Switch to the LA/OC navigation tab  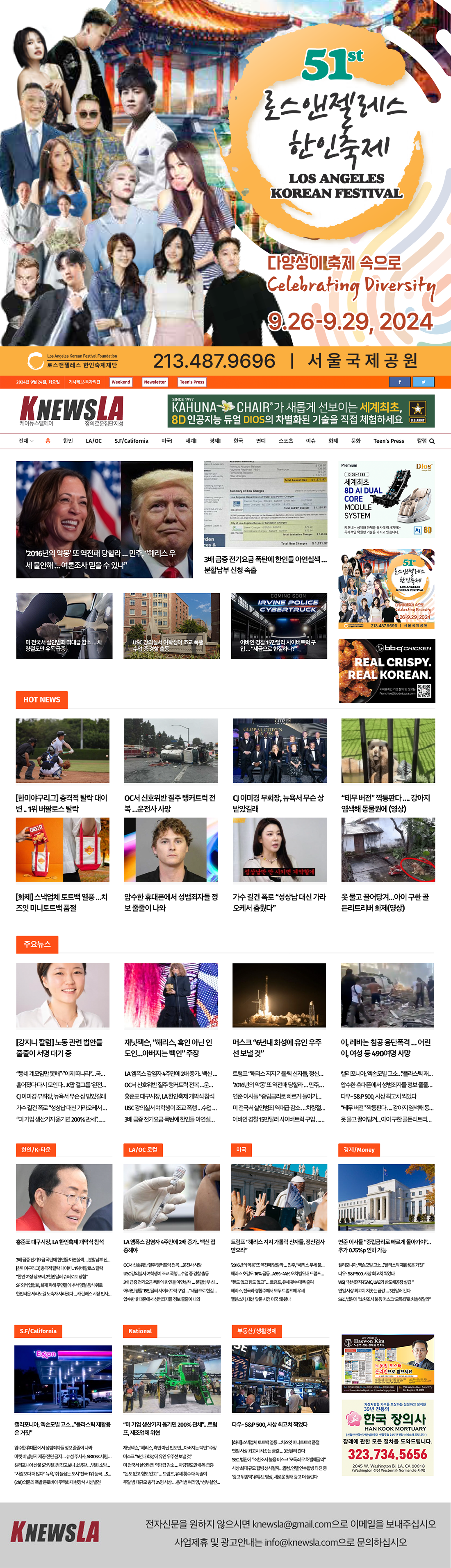[93, 441]
